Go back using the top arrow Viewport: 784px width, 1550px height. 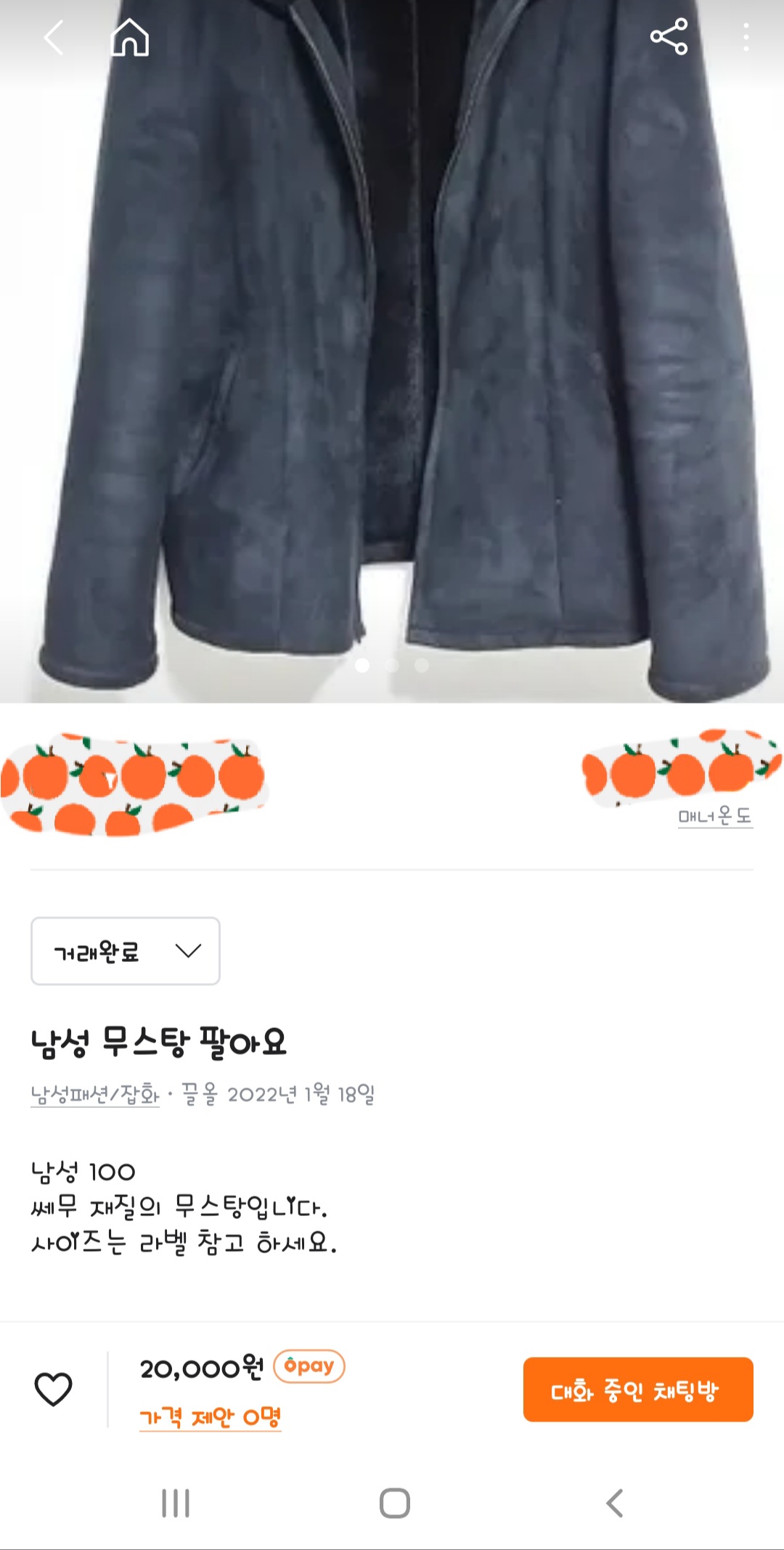(x=54, y=38)
